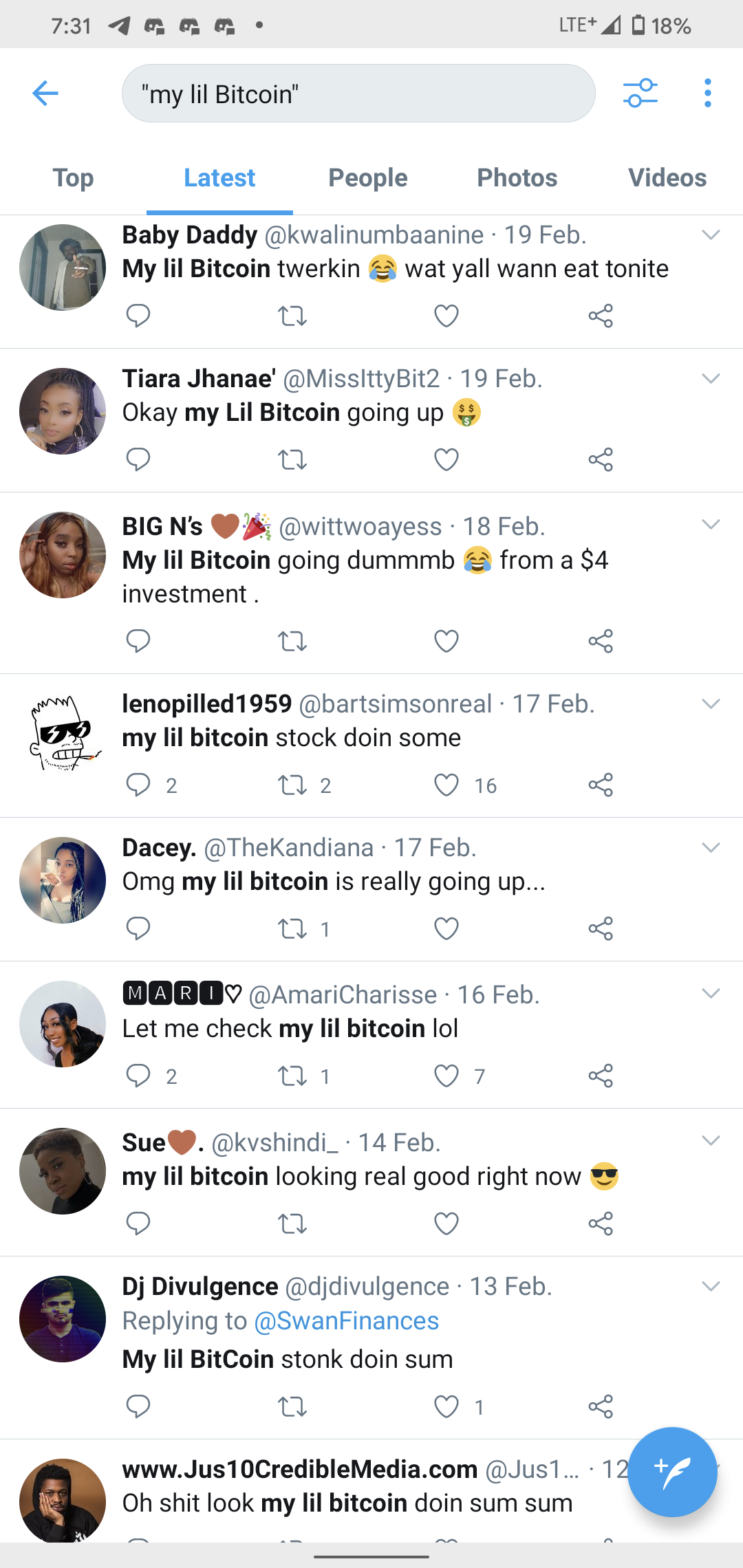
Task: Share lenopilled1959's tweet
Action: pos(600,785)
